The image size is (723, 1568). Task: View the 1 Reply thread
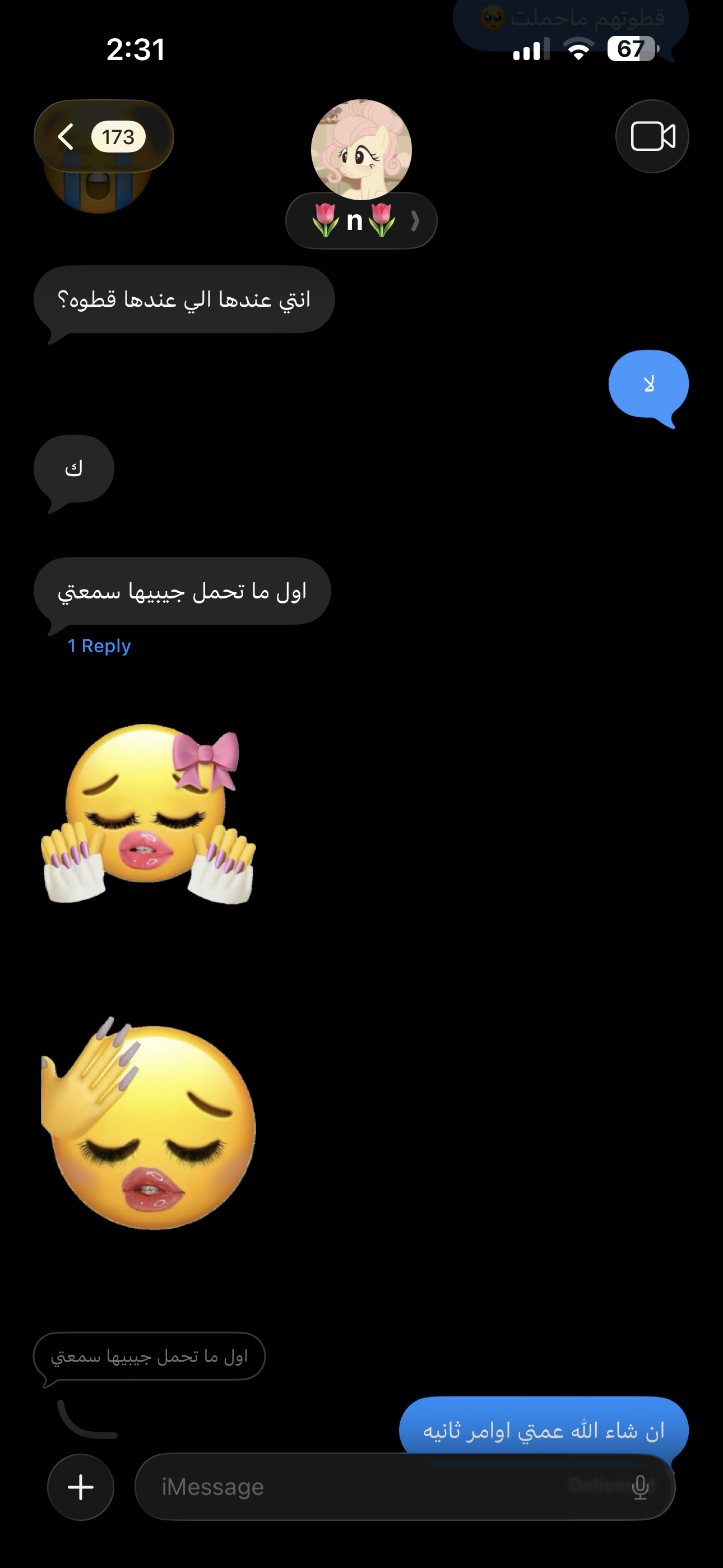coord(99,646)
